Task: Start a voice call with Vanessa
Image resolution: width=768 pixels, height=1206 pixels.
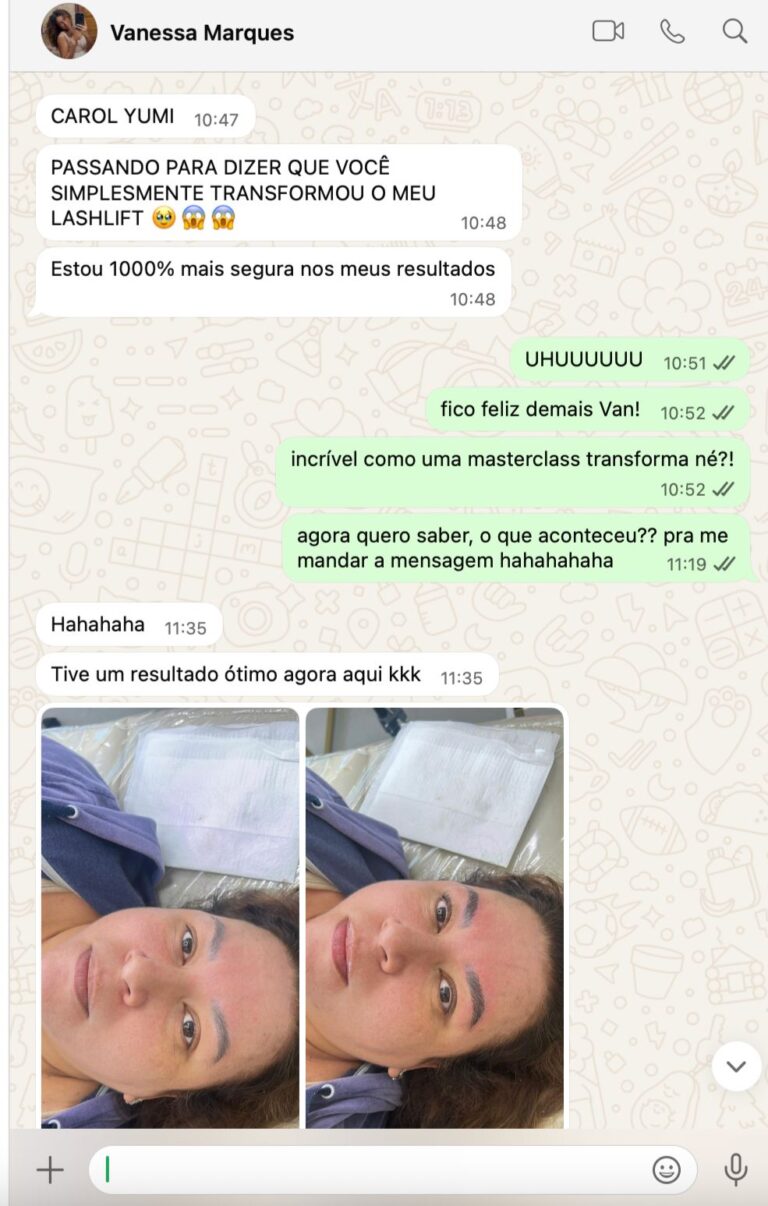Action: pyautogui.click(x=672, y=32)
